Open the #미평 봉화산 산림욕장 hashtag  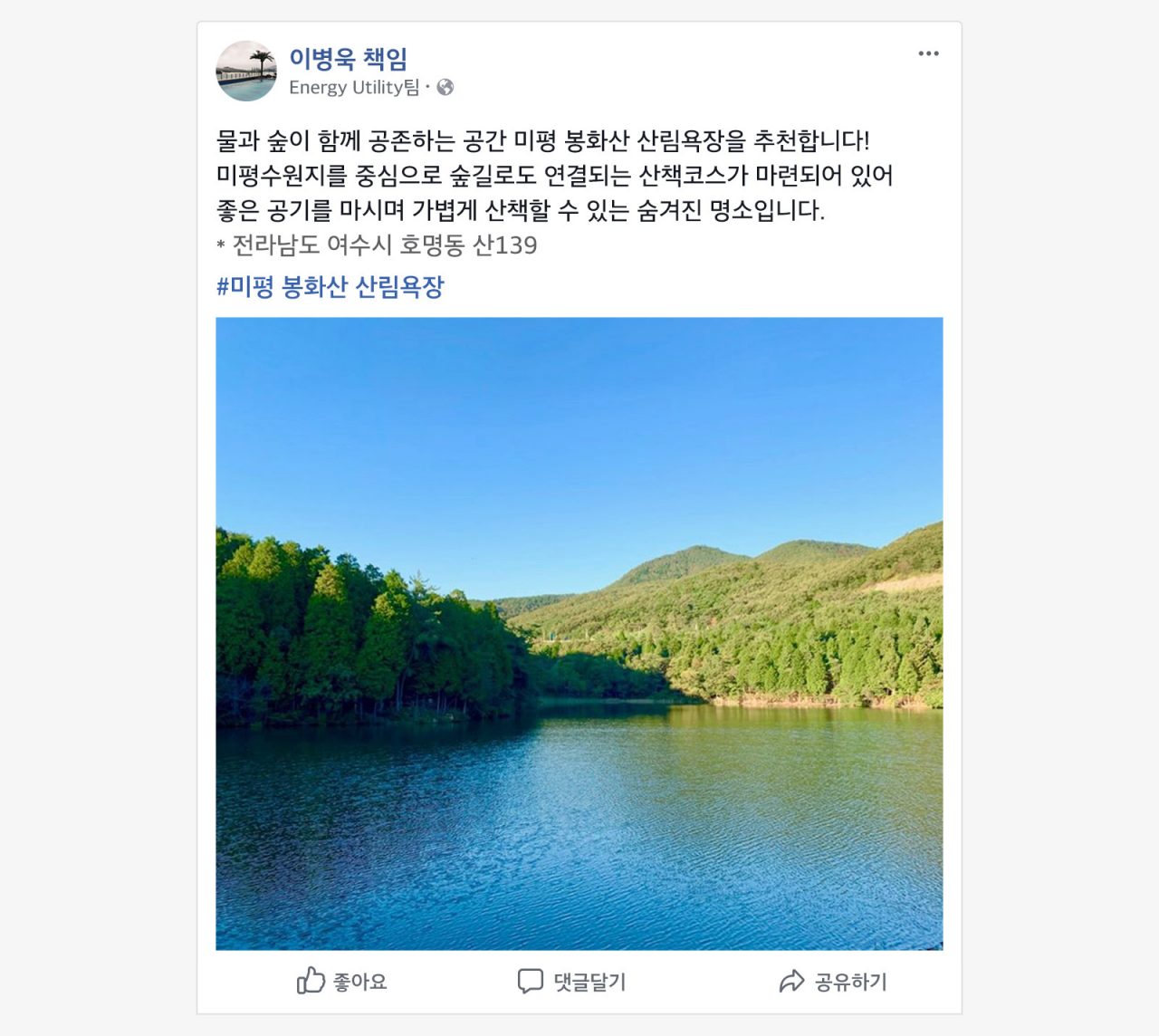pyautogui.click(x=330, y=287)
